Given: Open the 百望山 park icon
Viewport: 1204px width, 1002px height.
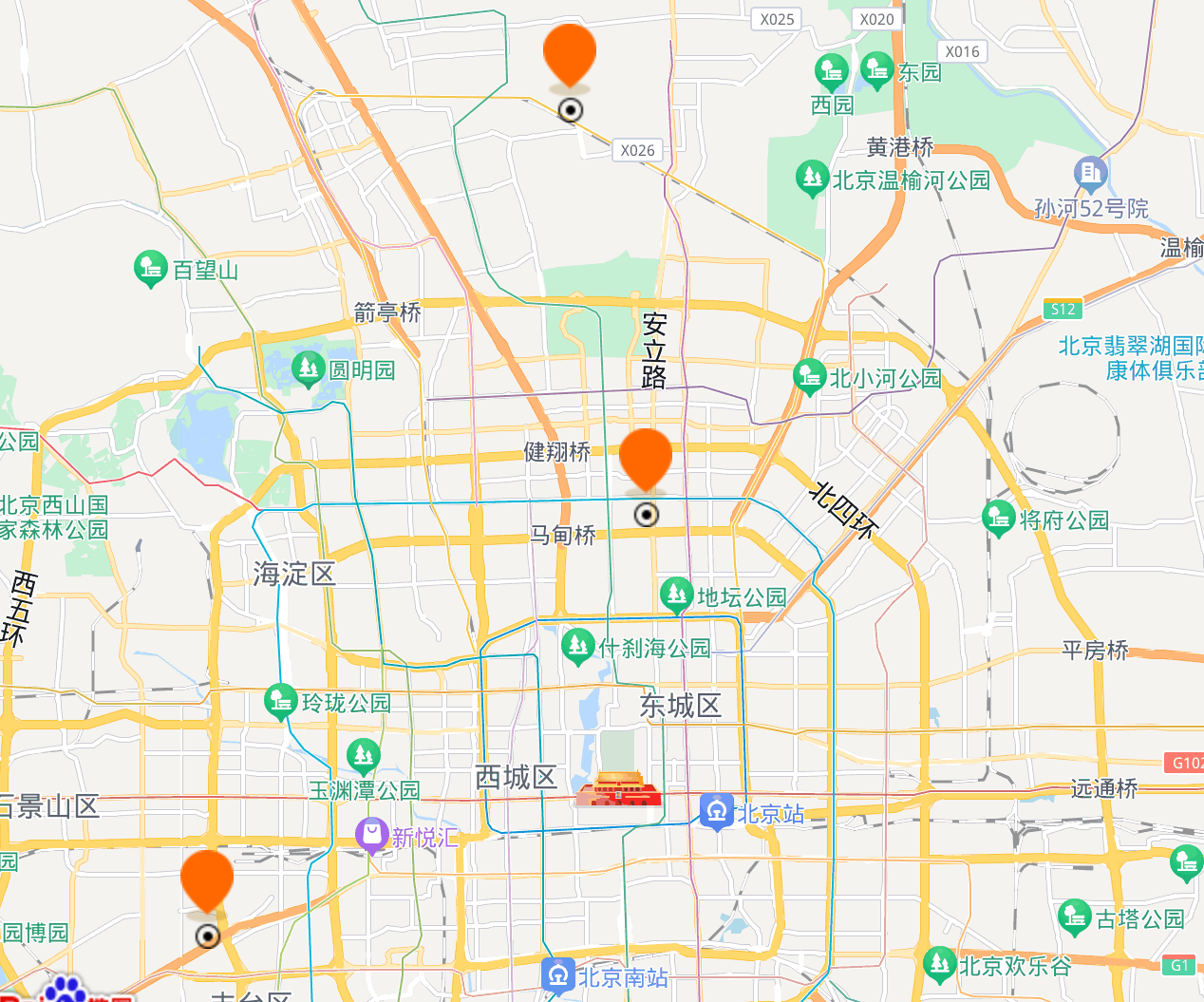Looking at the screenshot, I should 151,269.
